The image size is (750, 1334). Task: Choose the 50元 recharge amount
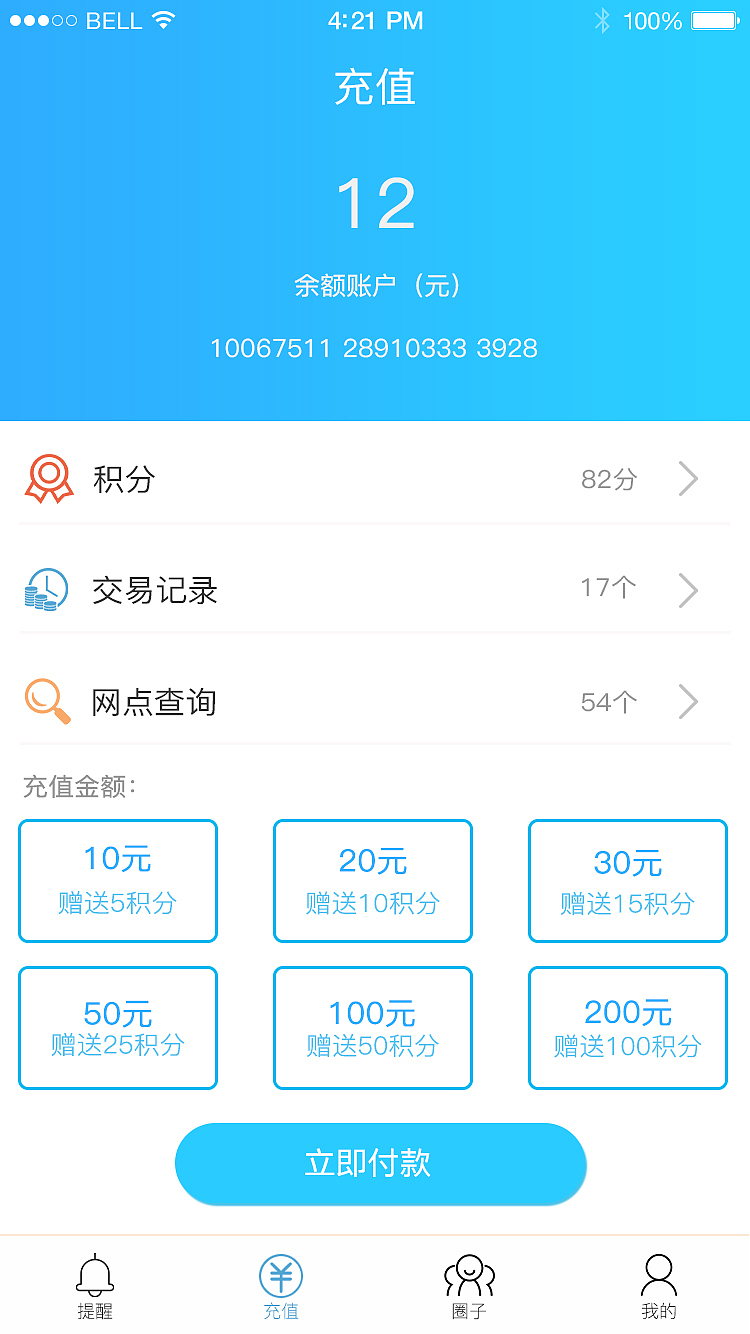pos(117,1027)
